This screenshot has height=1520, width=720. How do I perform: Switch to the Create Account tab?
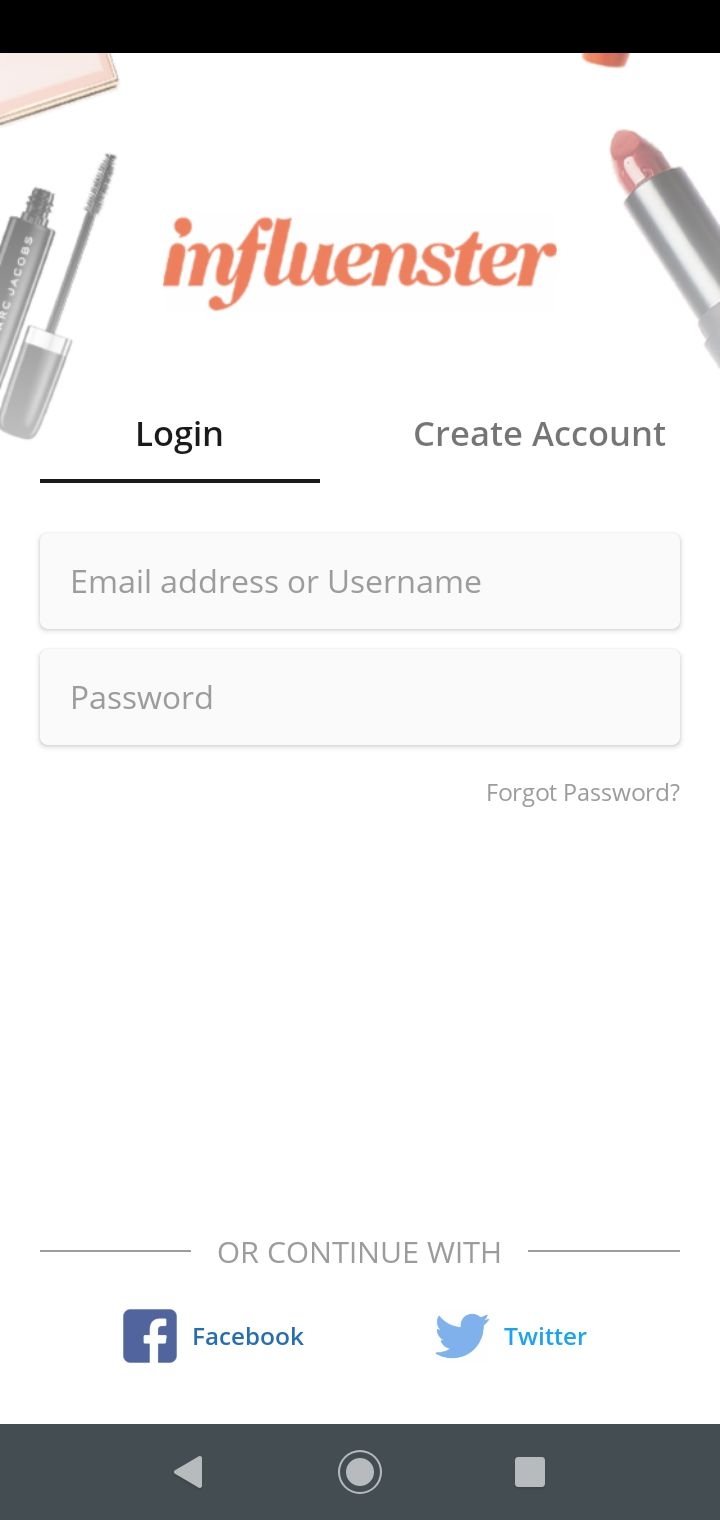(x=539, y=434)
